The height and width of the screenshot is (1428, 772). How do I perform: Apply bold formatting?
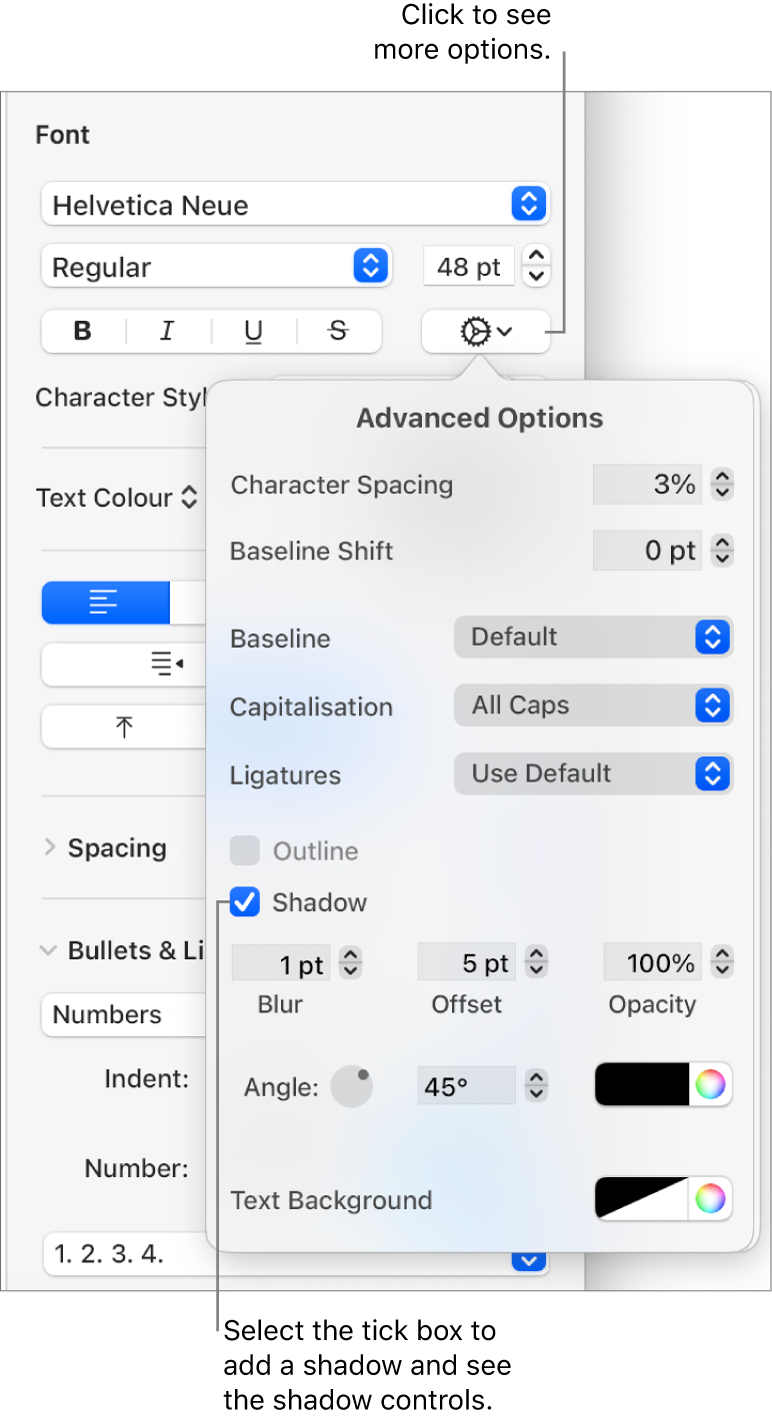[83, 332]
